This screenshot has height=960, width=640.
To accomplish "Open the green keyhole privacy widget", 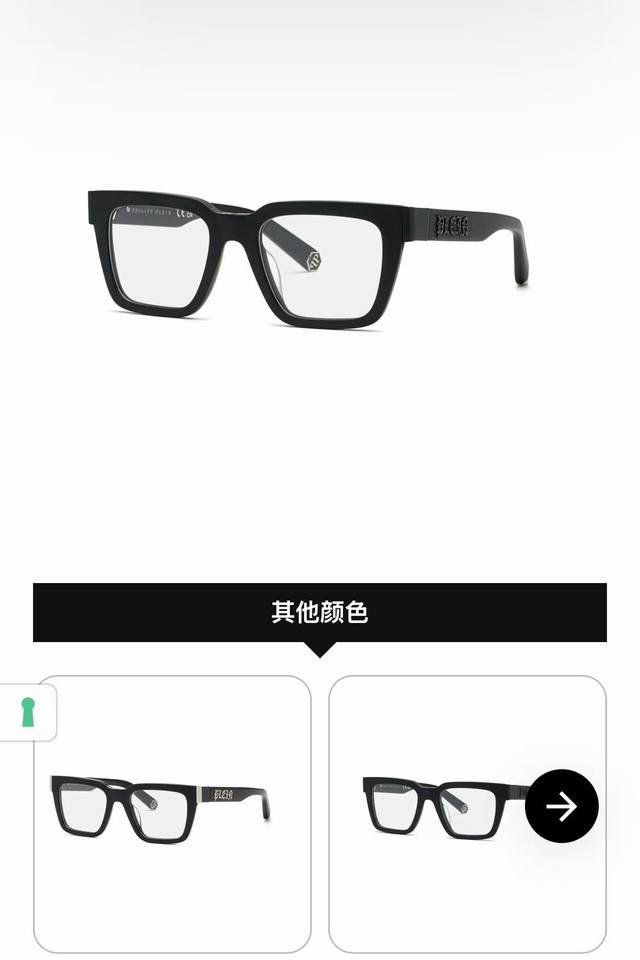I will click(x=27, y=712).
